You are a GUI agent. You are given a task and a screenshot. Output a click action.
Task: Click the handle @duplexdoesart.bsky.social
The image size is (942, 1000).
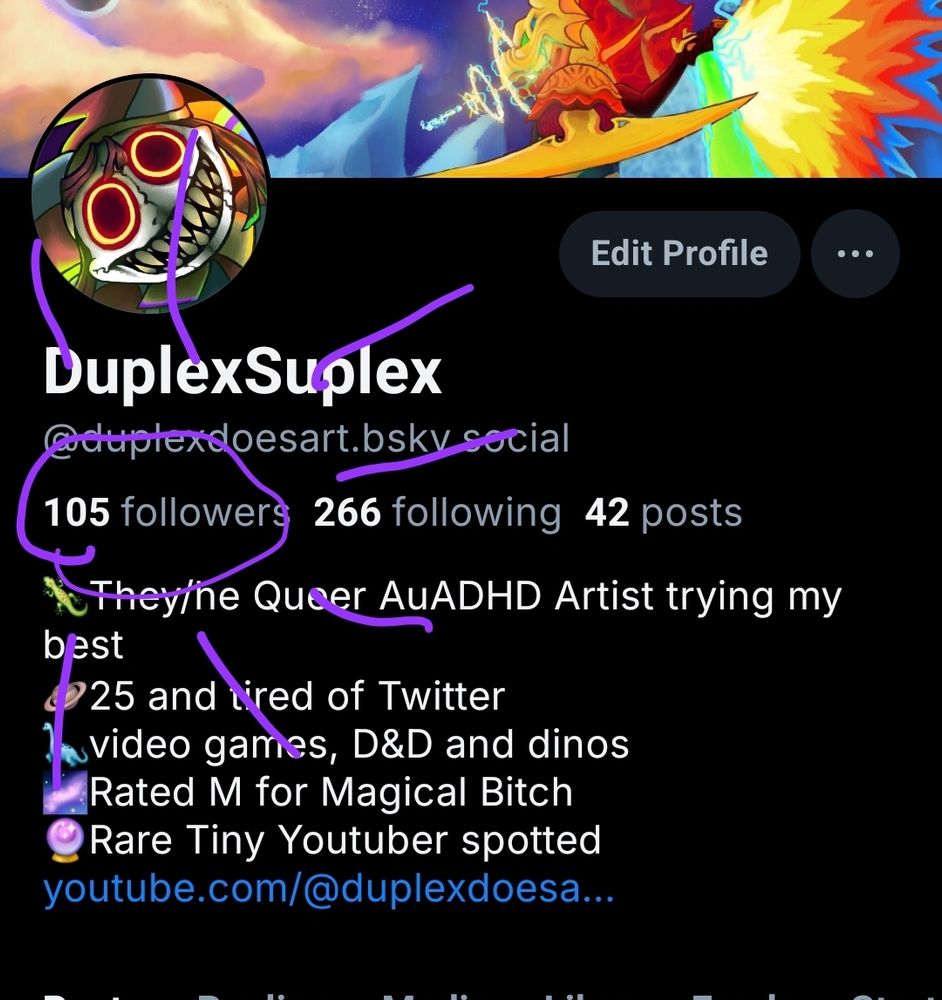pos(305,438)
